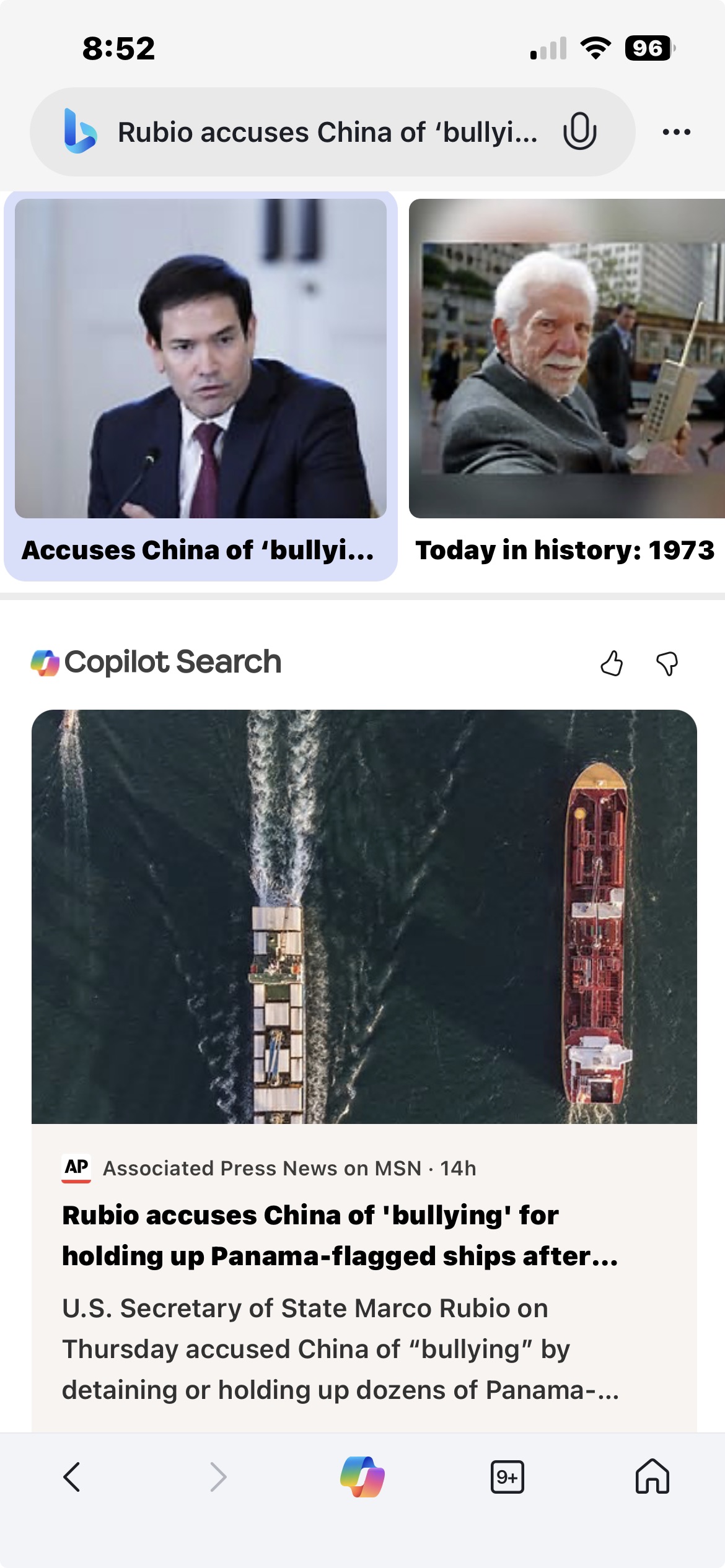Tap the search box showing Rubio query
725x1568 pixels.
327,132
